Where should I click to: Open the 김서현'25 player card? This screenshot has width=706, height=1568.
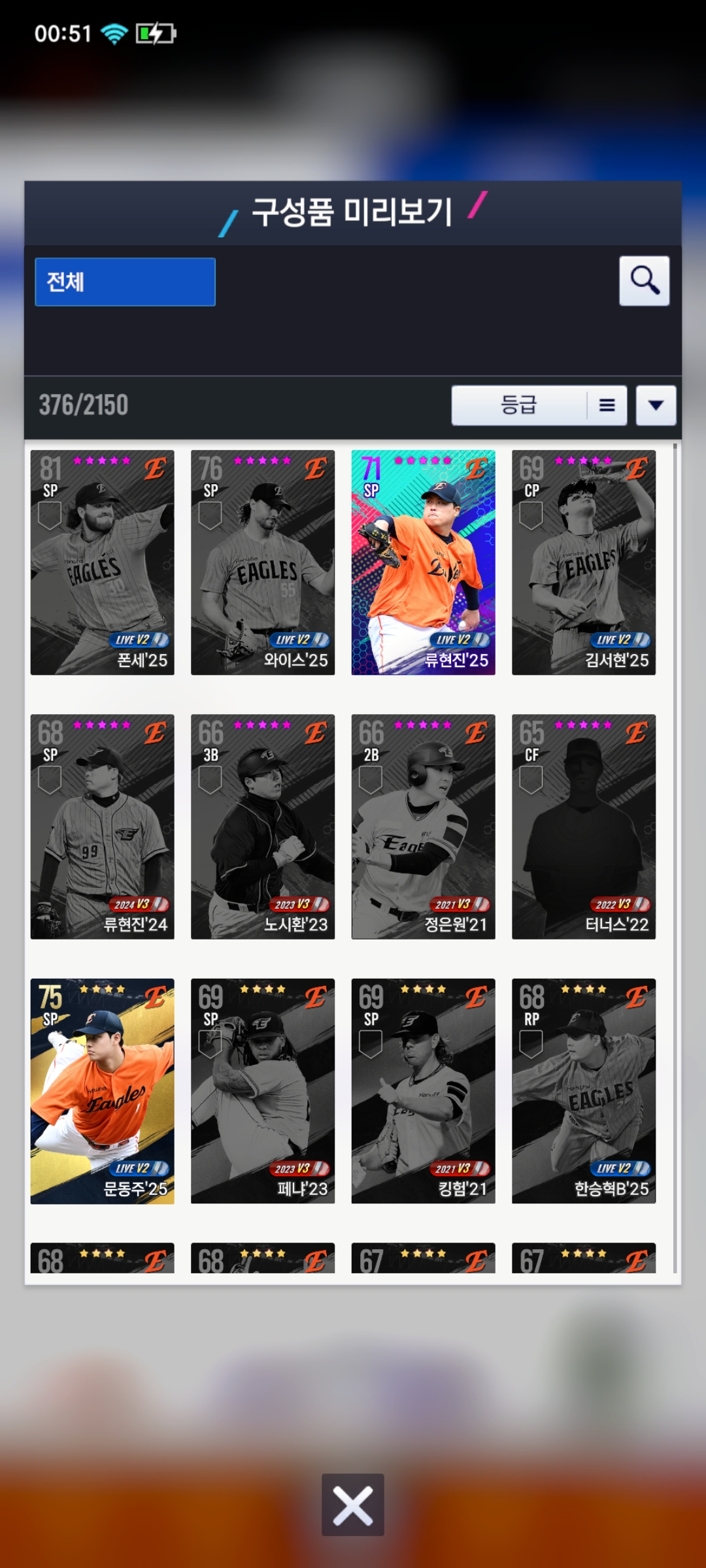(x=584, y=562)
